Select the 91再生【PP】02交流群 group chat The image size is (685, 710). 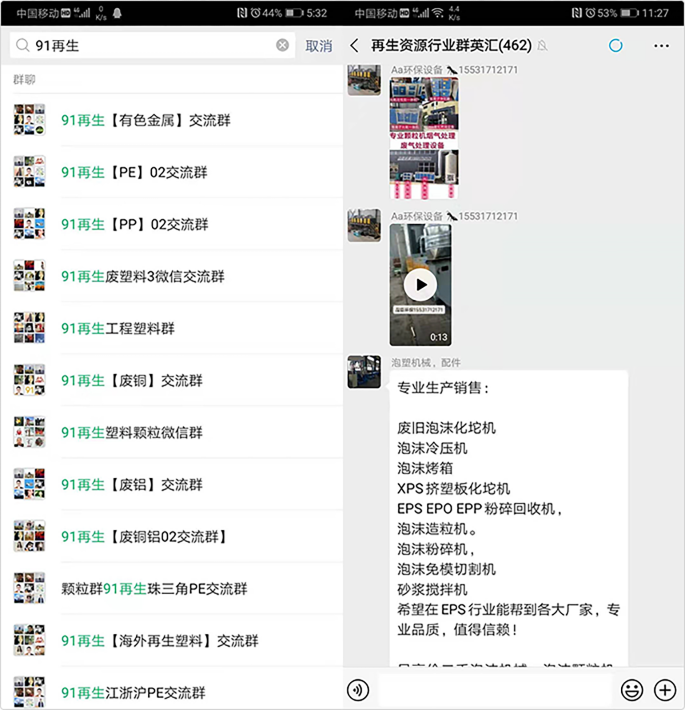[134, 224]
